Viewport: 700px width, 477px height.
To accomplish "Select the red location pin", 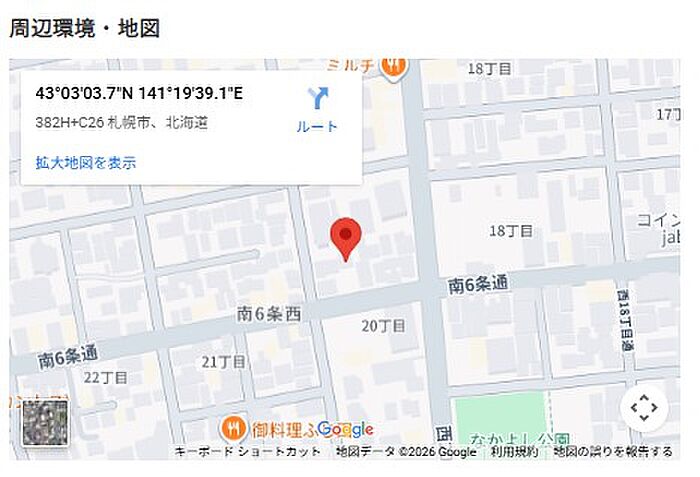I will tap(346, 239).
